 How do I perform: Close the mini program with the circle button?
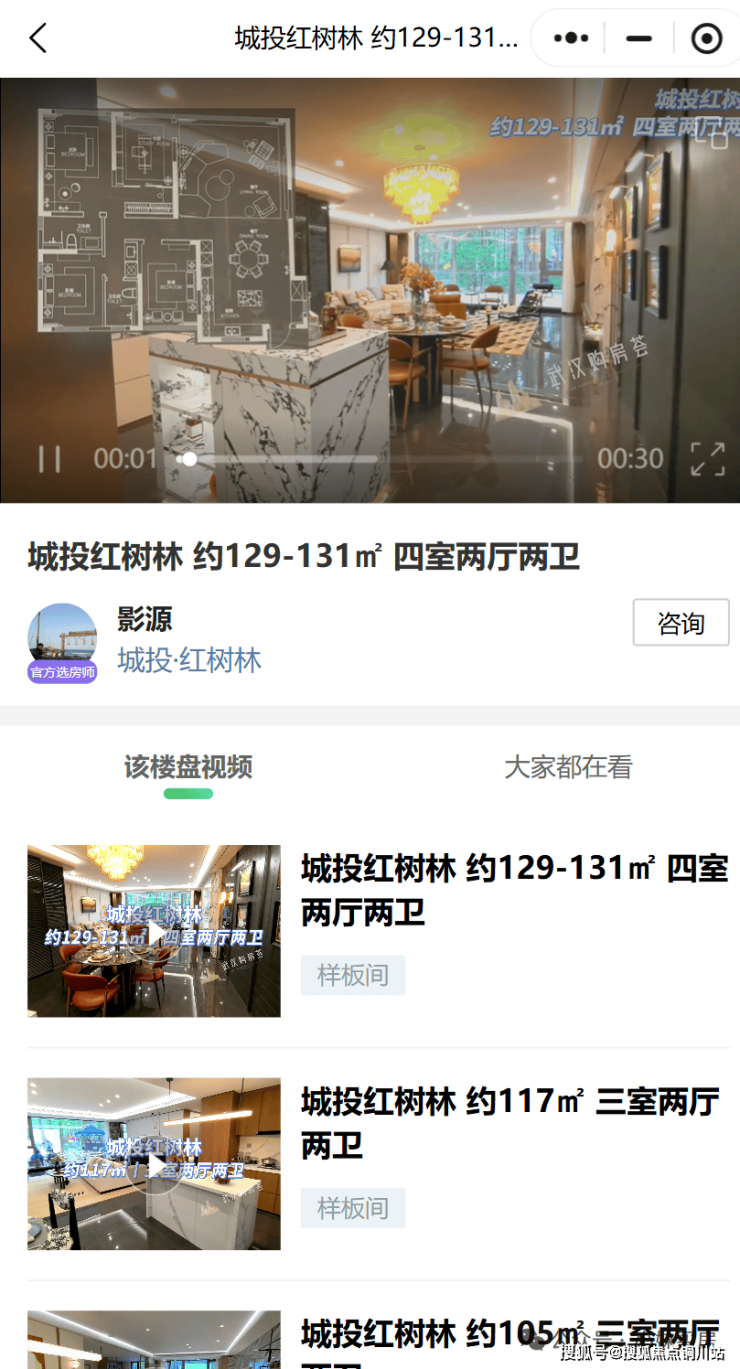pyautogui.click(x=706, y=39)
